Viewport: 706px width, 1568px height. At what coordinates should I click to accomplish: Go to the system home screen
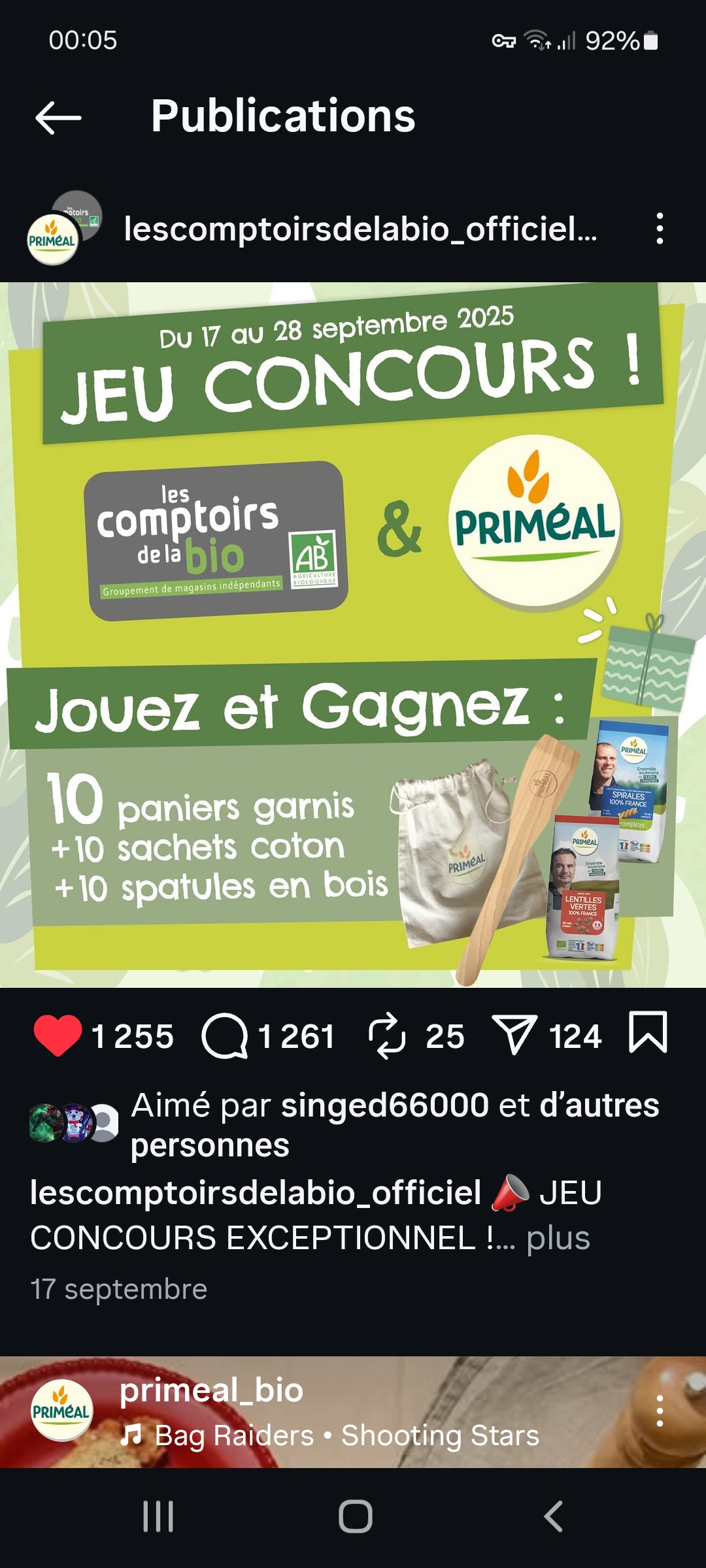[356, 1516]
